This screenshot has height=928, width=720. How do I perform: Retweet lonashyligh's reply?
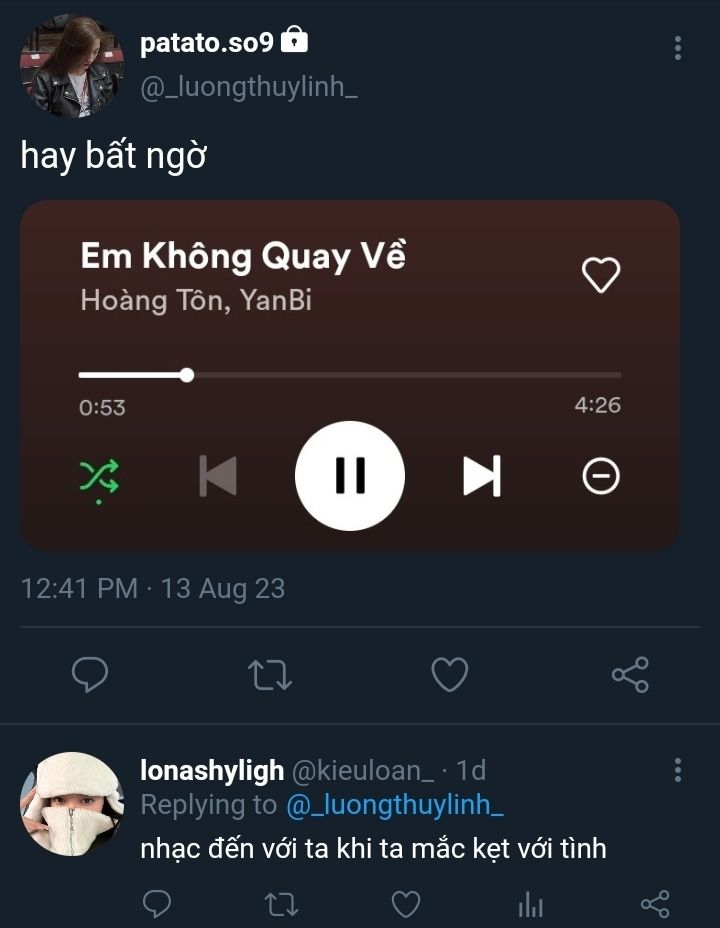pos(281,904)
